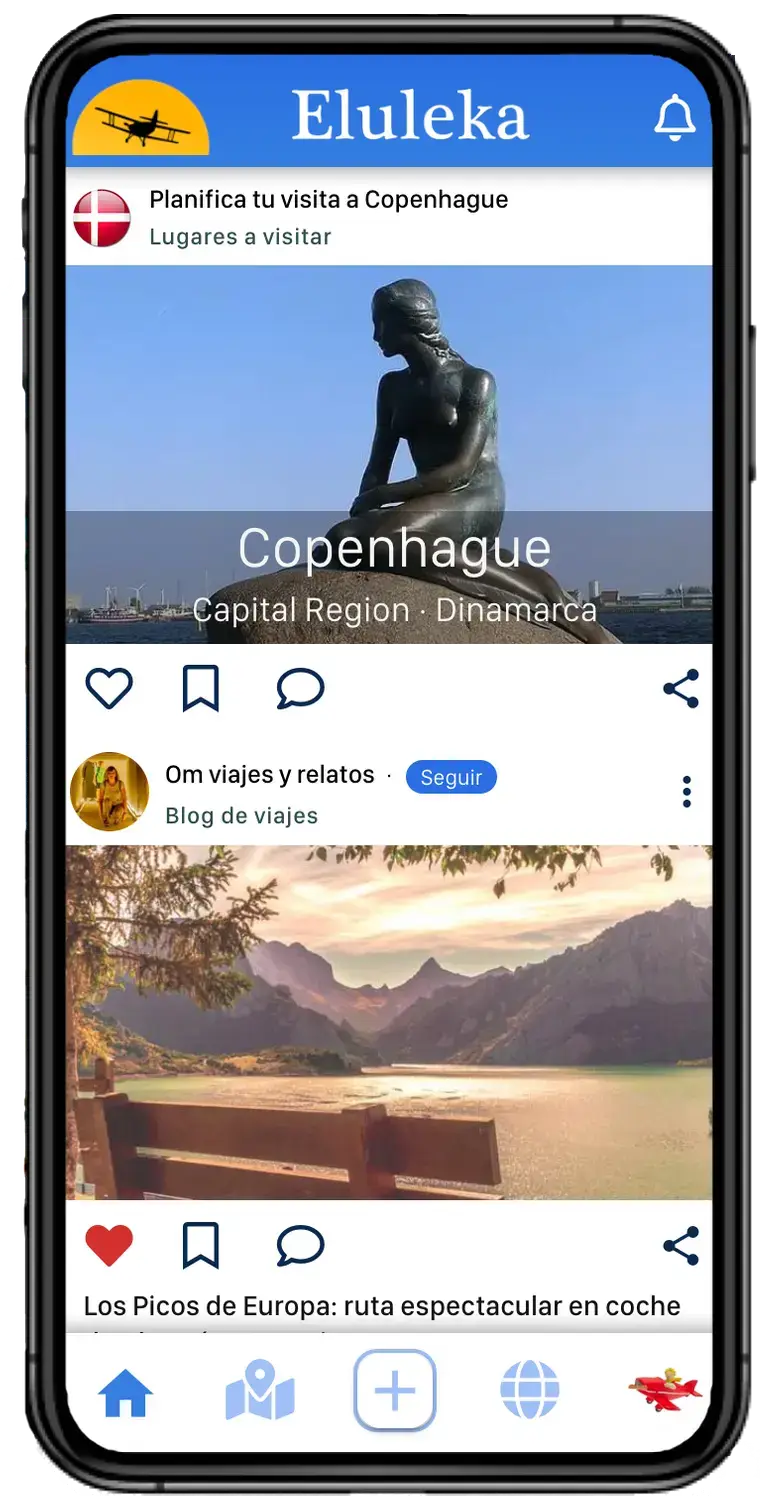
Task: Open the globe explore tab
Action: coord(529,1391)
